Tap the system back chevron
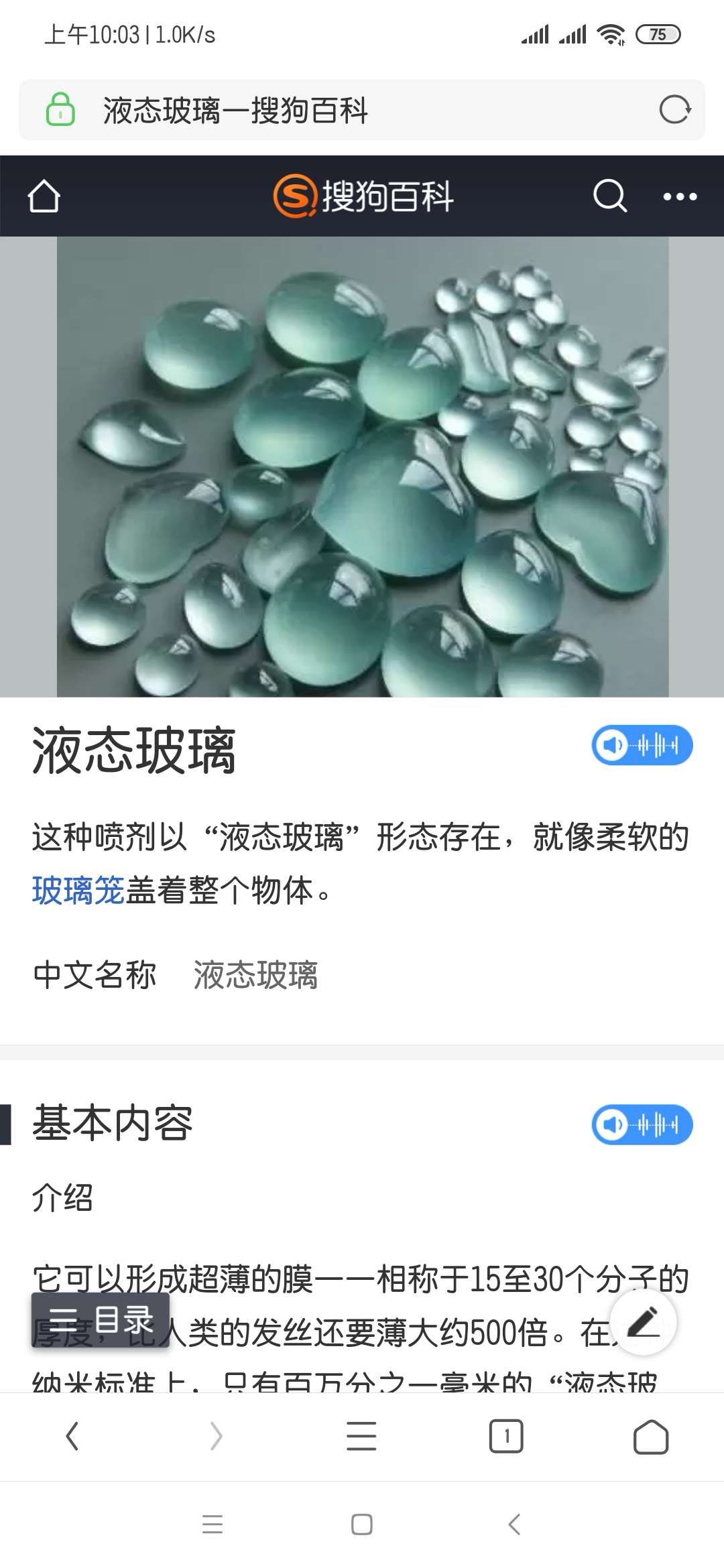The image size is (724, 1568). click(514, 1524)
